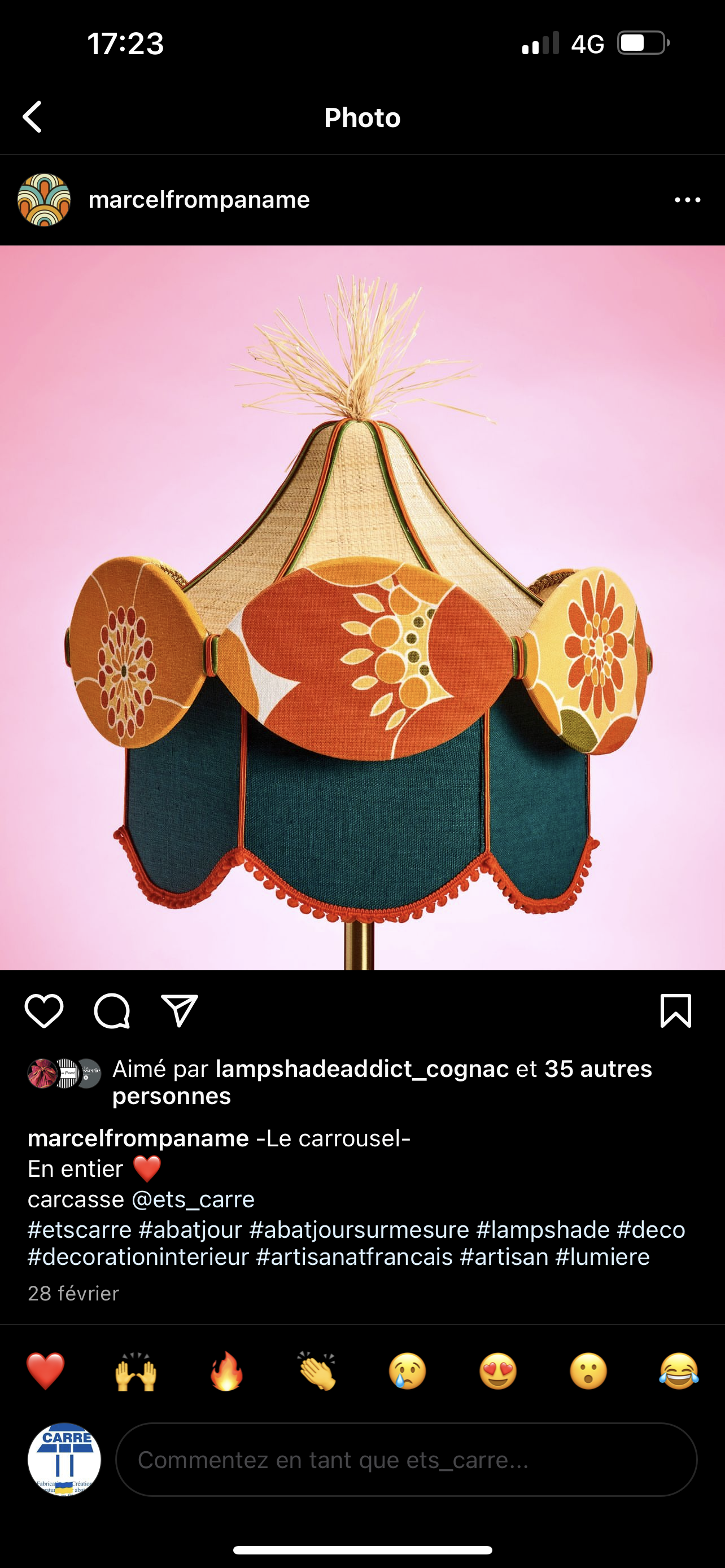Open the comments speech bubble icon
Image resolution: width=725 pixels, height=1568 pixels.
pos(112,1011)
